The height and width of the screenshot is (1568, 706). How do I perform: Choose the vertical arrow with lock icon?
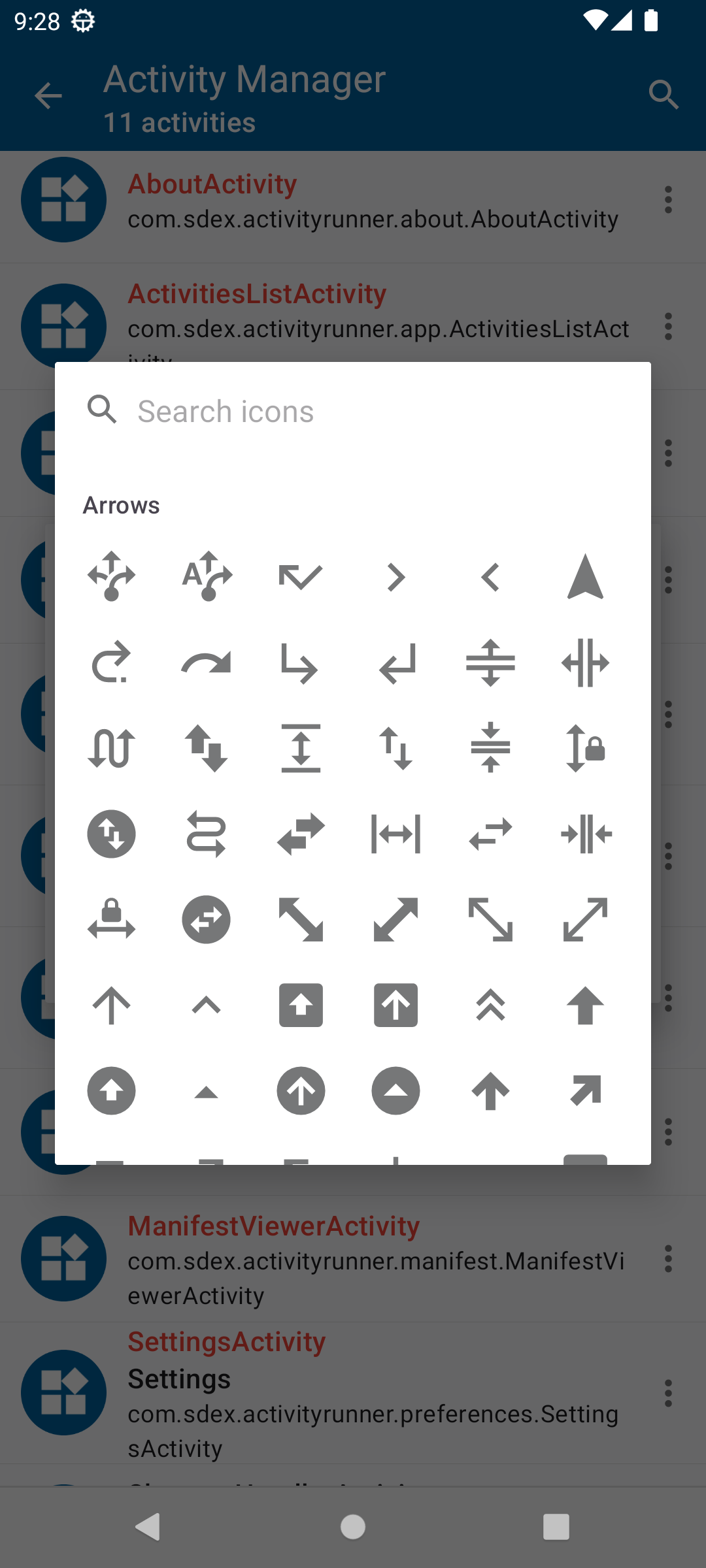(585, 749)
